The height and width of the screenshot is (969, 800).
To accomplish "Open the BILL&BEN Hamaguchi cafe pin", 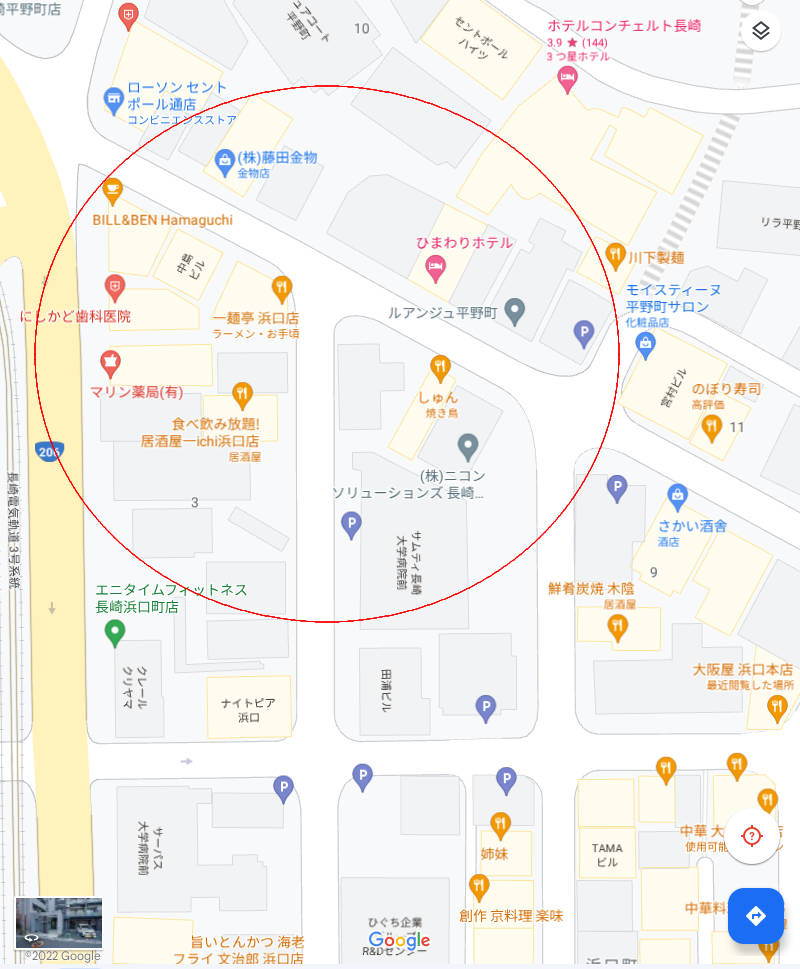I will [114, 189].
